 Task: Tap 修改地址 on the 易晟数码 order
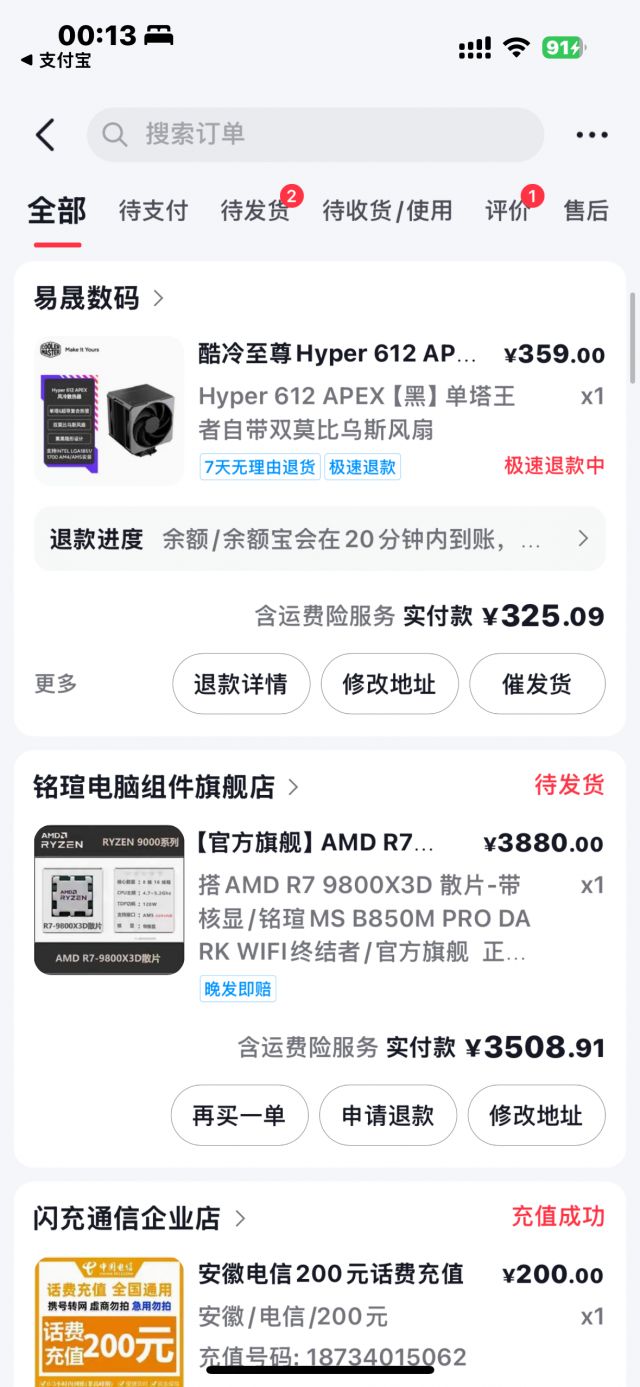tap(389, 684)
